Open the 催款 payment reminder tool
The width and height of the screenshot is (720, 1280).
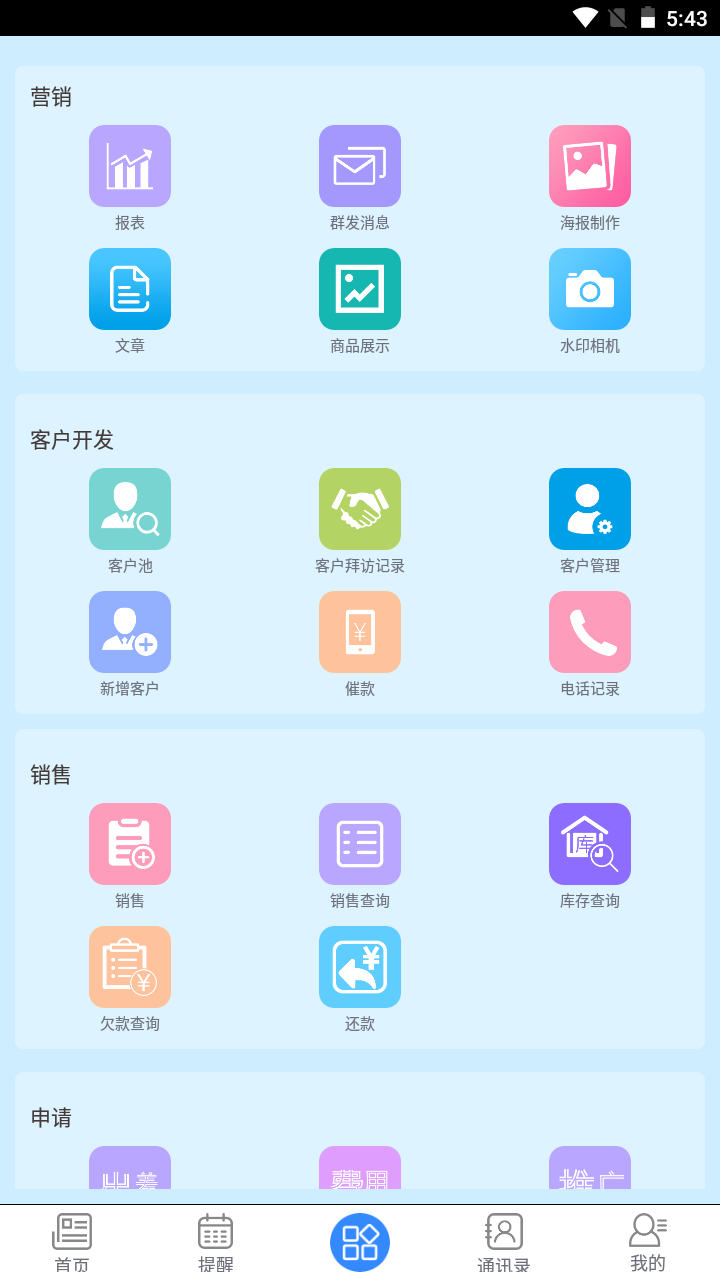[360, 632]
